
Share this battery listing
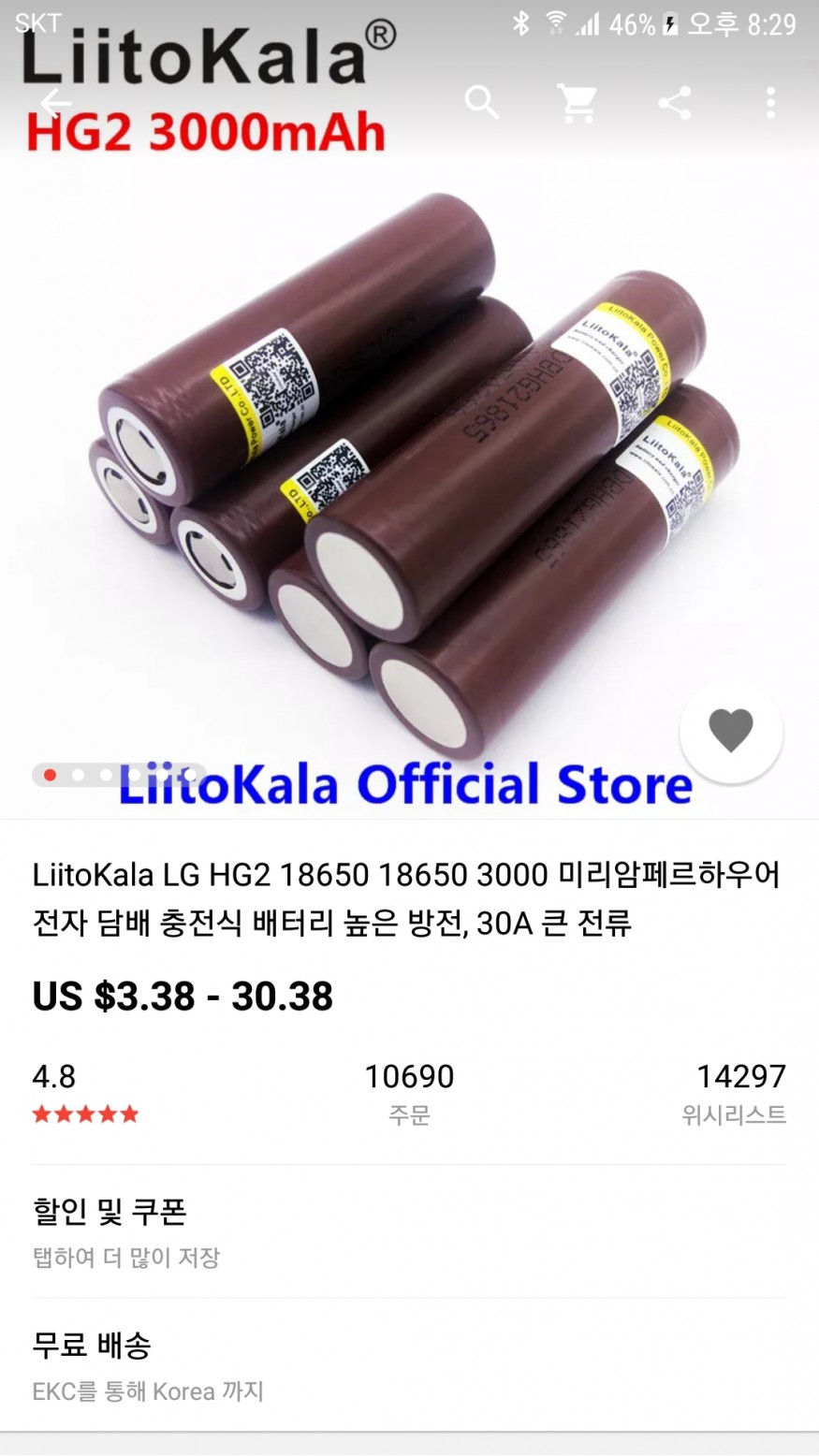point(674,102)
